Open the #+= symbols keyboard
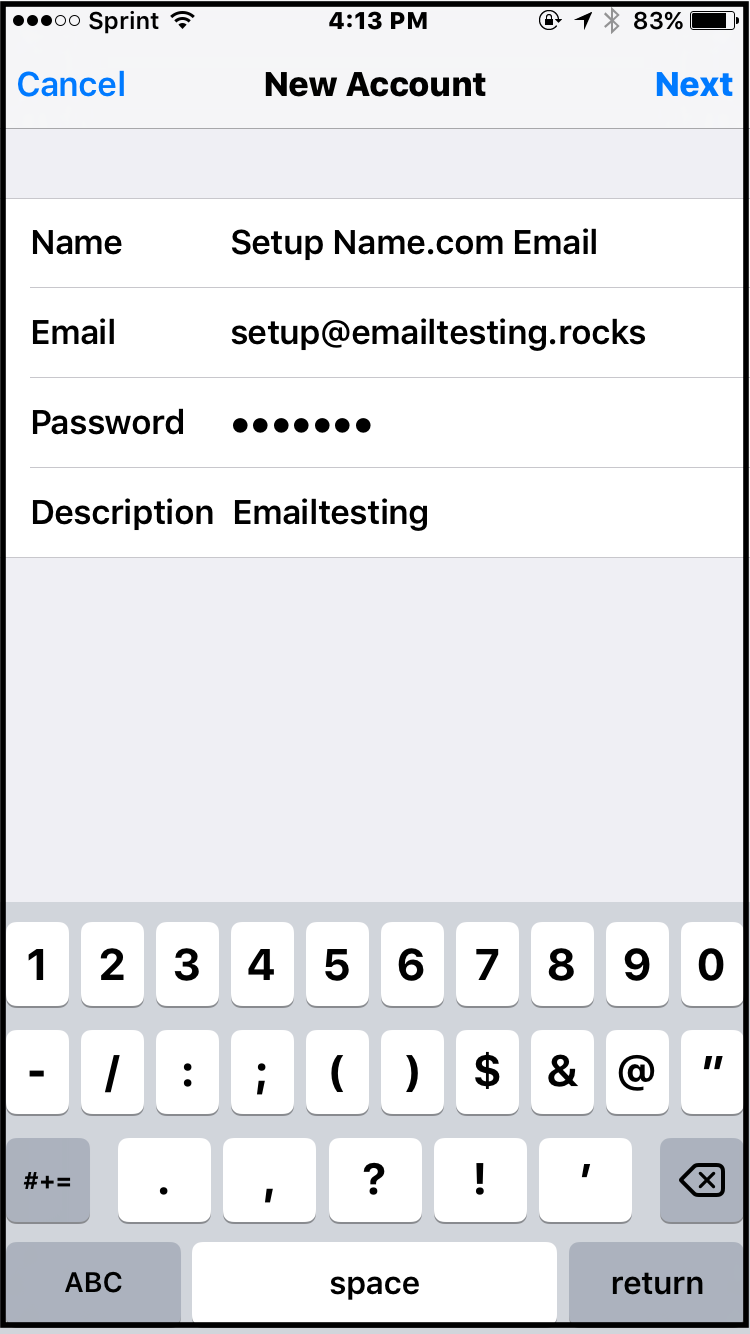750x1334 pixels. tap(48, 1180)
